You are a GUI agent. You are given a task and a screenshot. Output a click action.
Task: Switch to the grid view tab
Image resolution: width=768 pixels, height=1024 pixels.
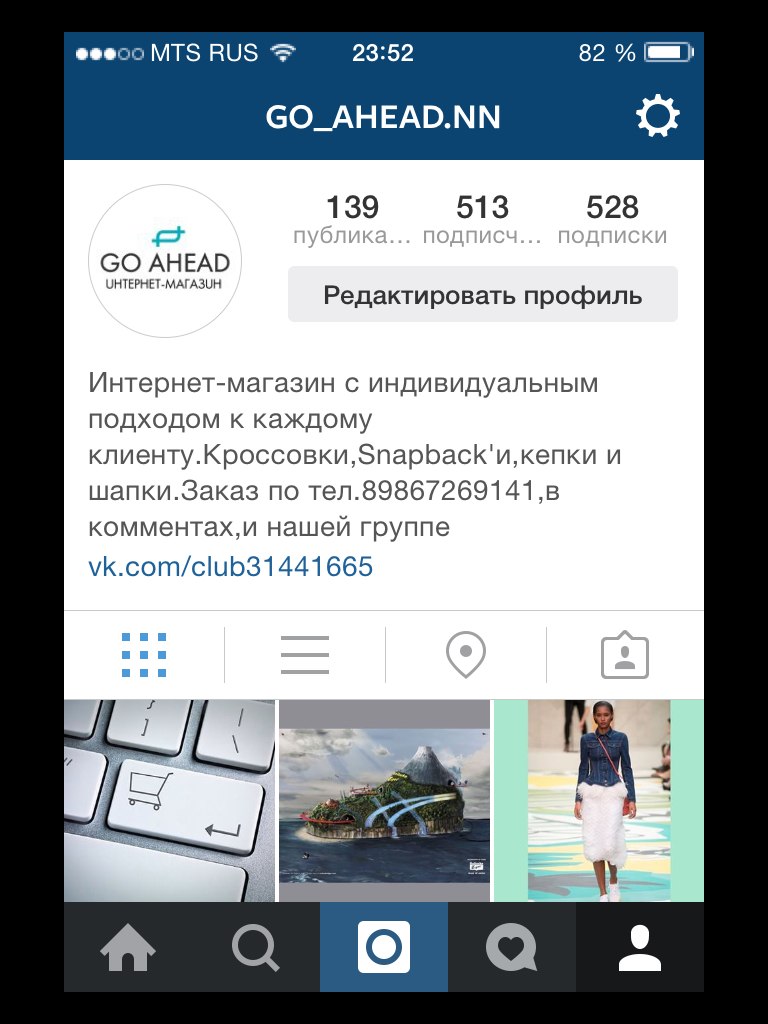pos(144,656)
